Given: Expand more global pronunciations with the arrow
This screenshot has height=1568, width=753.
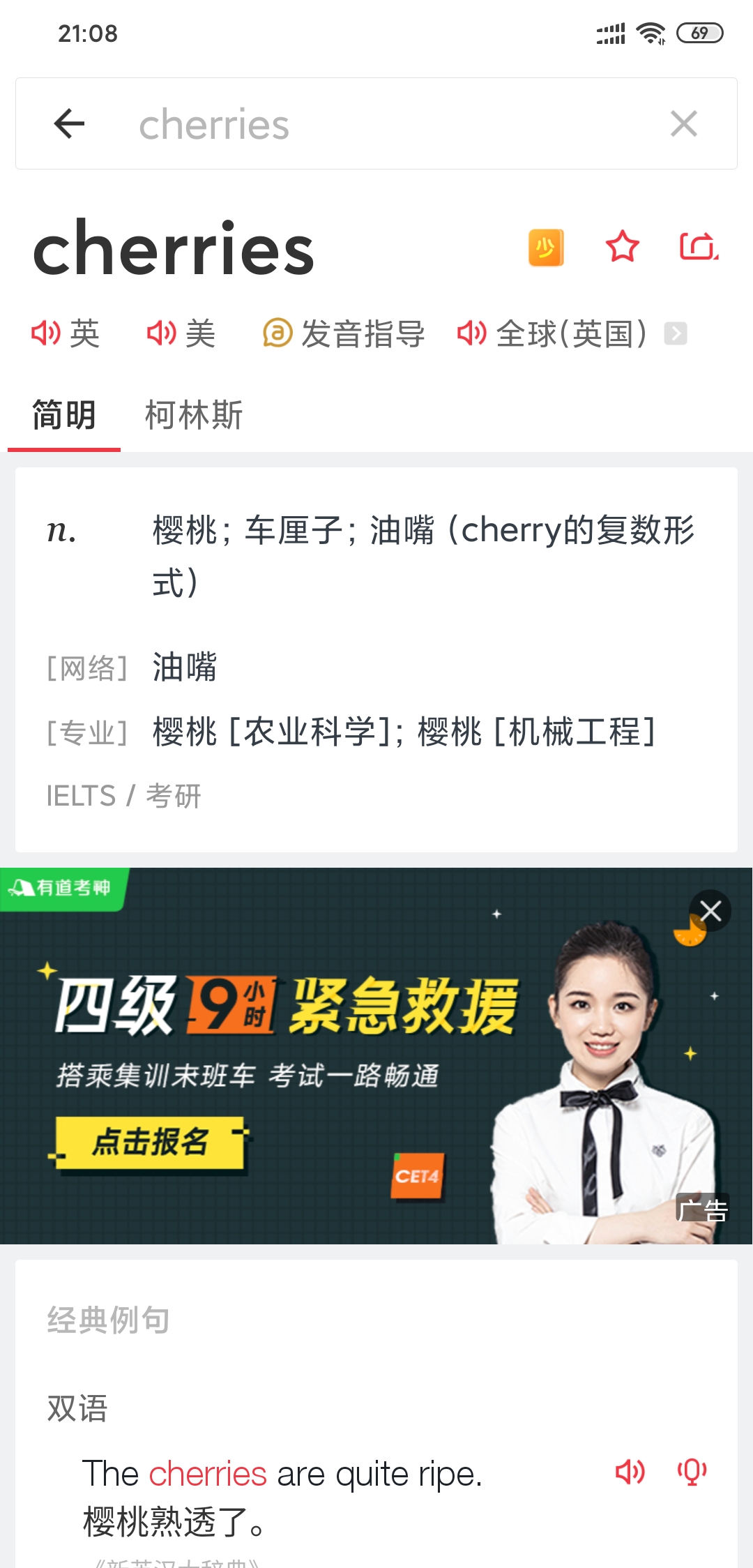Looking at the screenshot, I should point(675,333).
